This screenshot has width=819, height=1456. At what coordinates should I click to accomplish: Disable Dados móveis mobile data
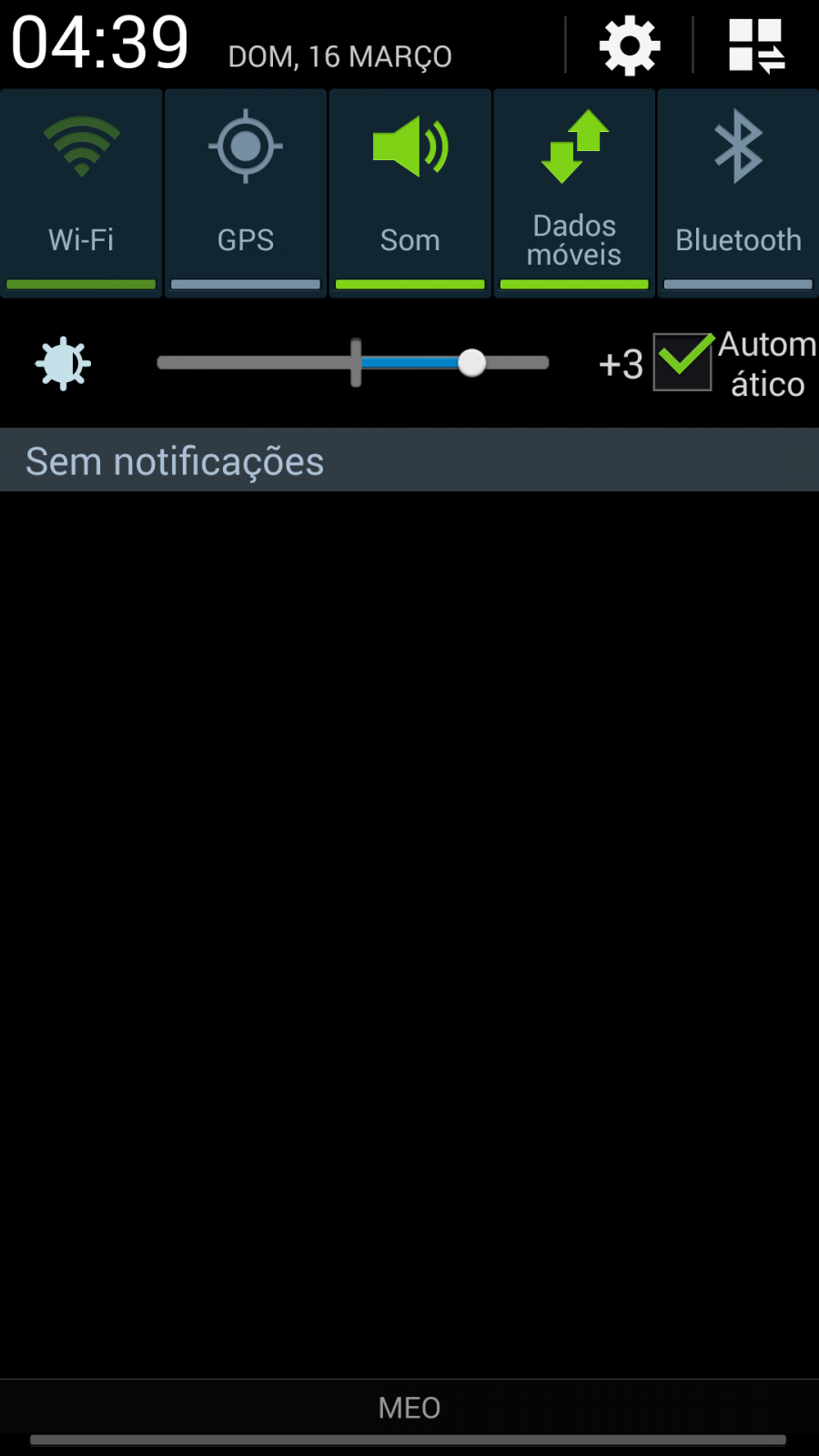tap(574, 193)
